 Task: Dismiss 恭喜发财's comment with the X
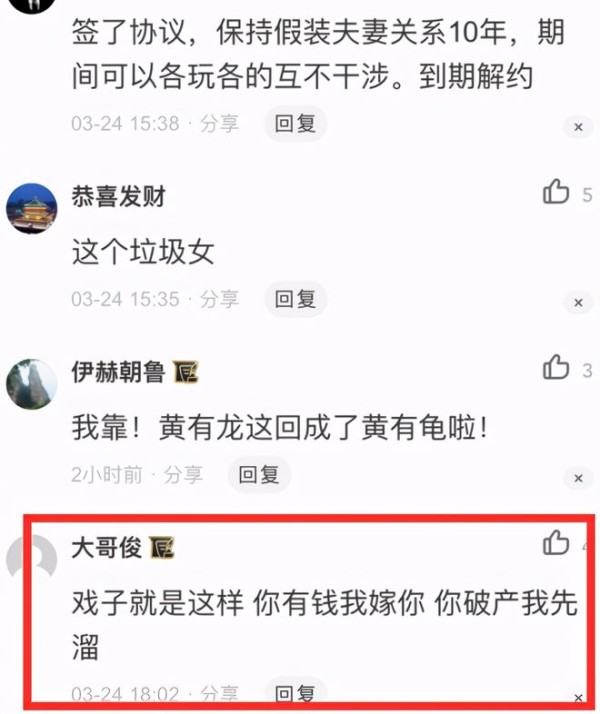coord(577,303)
